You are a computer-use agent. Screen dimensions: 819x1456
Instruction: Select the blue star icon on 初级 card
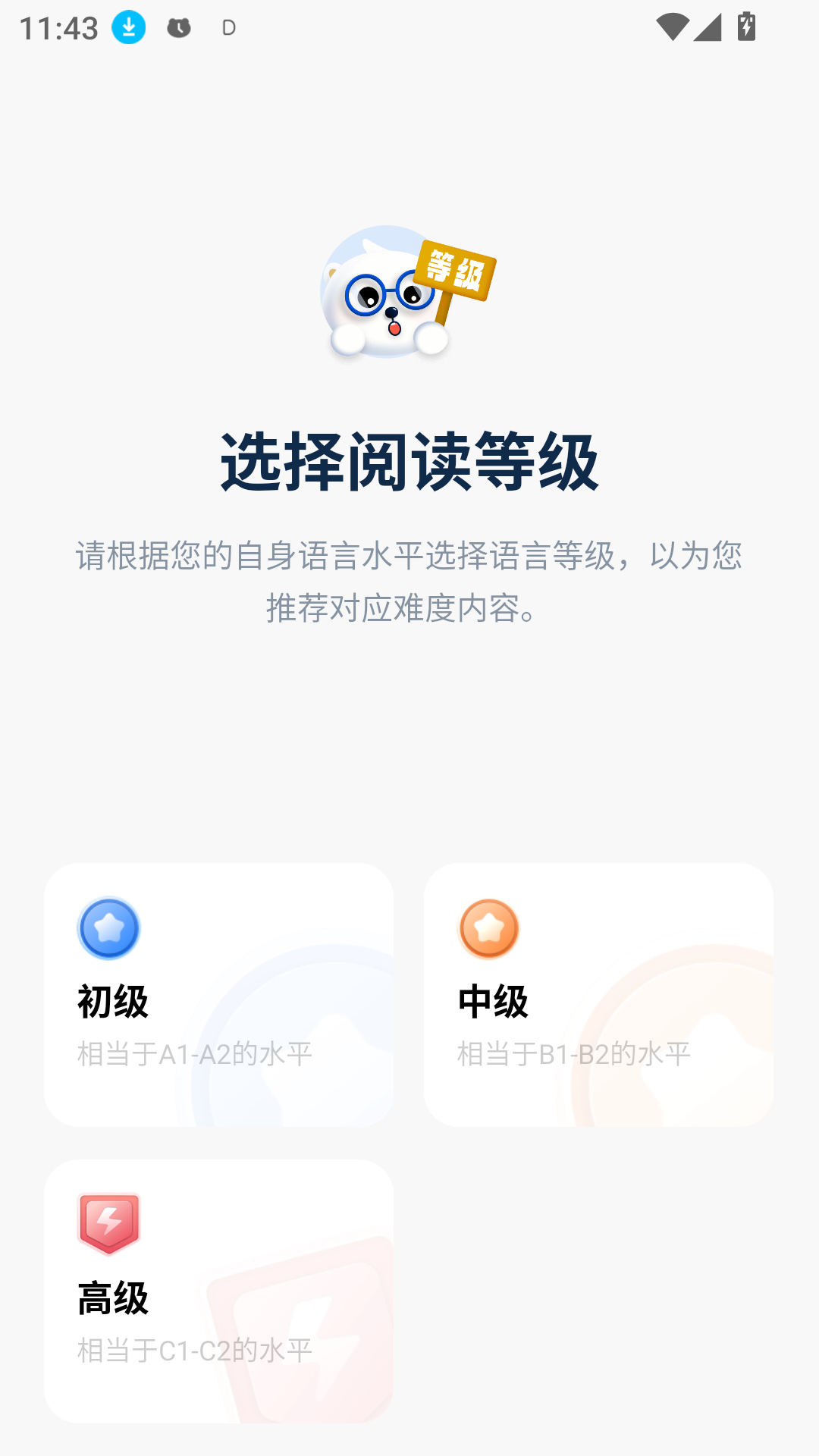click(x=108, y=927)
